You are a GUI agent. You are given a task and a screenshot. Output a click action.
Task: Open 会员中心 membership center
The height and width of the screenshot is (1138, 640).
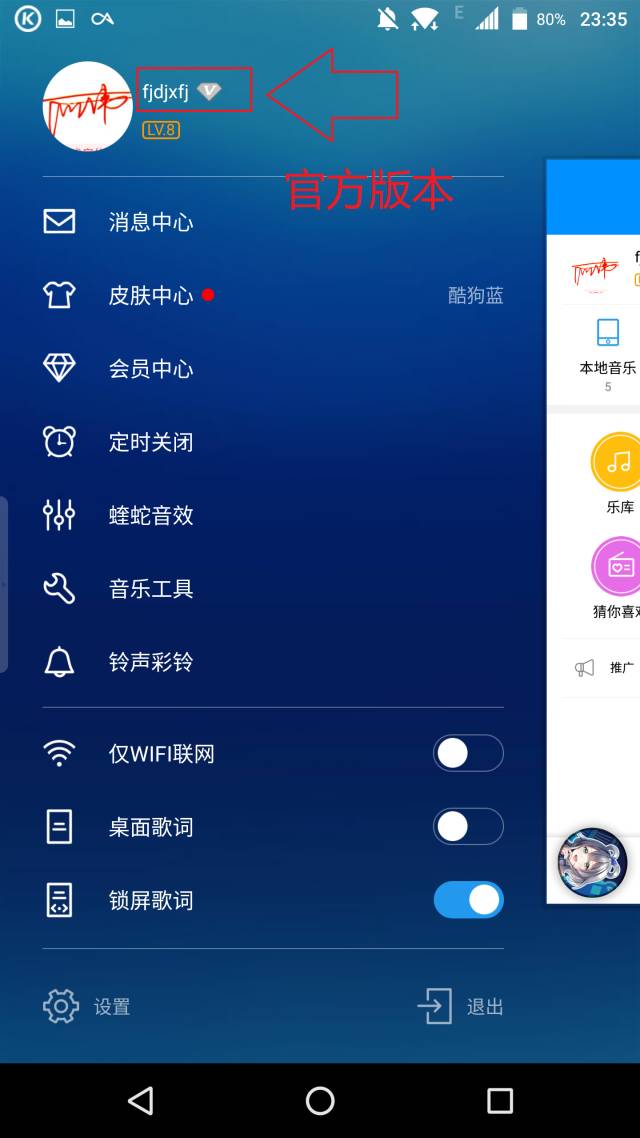(x=273, y=369)
